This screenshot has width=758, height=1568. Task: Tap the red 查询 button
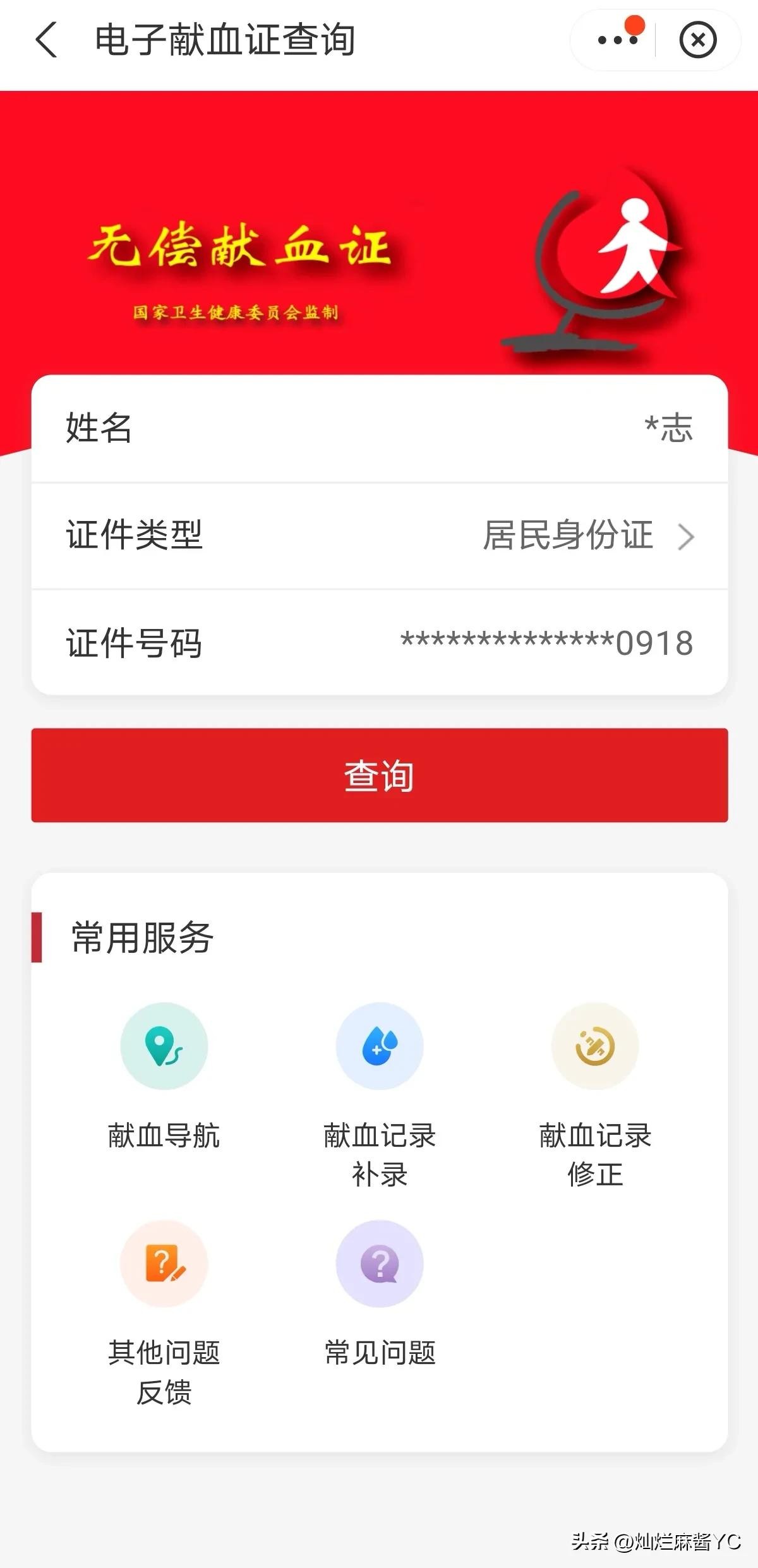pyautogui.click(x=379, y=775)
